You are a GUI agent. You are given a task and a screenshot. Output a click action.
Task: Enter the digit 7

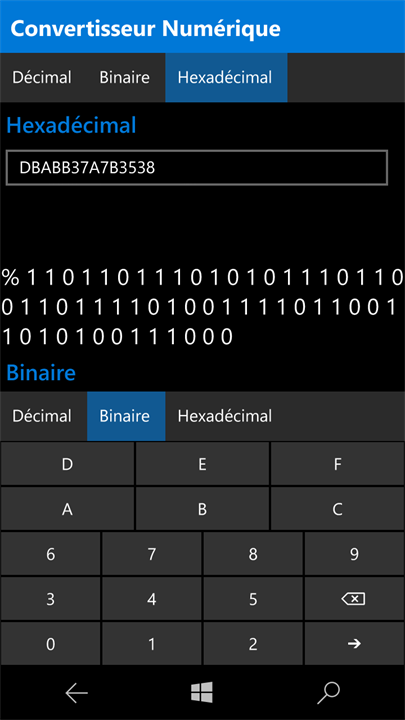(152, 554)
